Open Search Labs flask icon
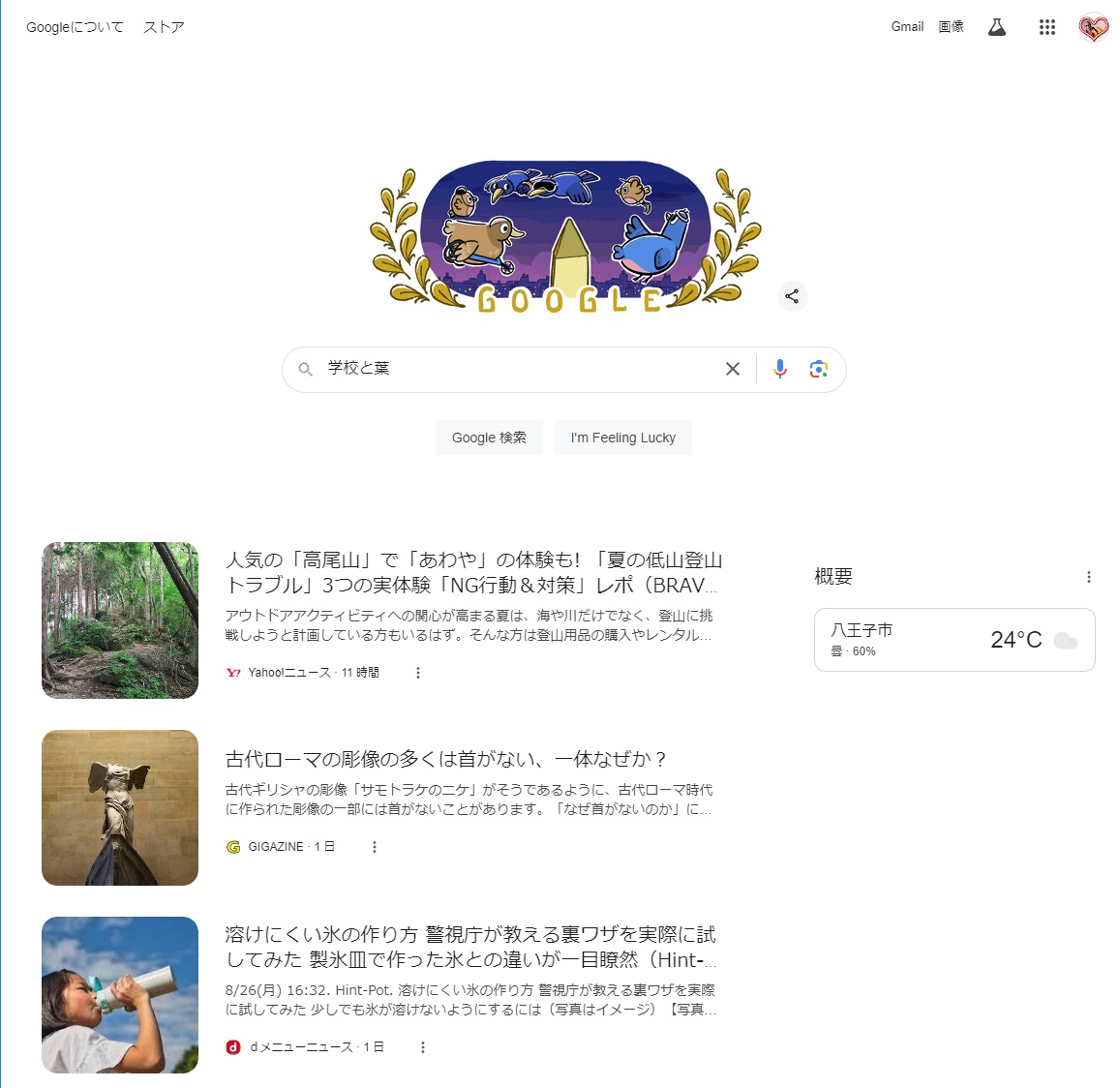Image resolution: width=1120 pixels, height=1088 pixels. (x=997, y=27)
